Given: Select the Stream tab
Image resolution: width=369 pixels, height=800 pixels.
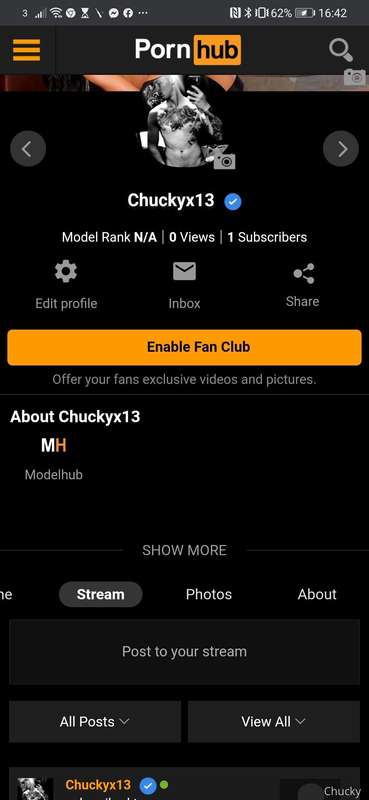Looking at the screenshot, I should (101, 594).
